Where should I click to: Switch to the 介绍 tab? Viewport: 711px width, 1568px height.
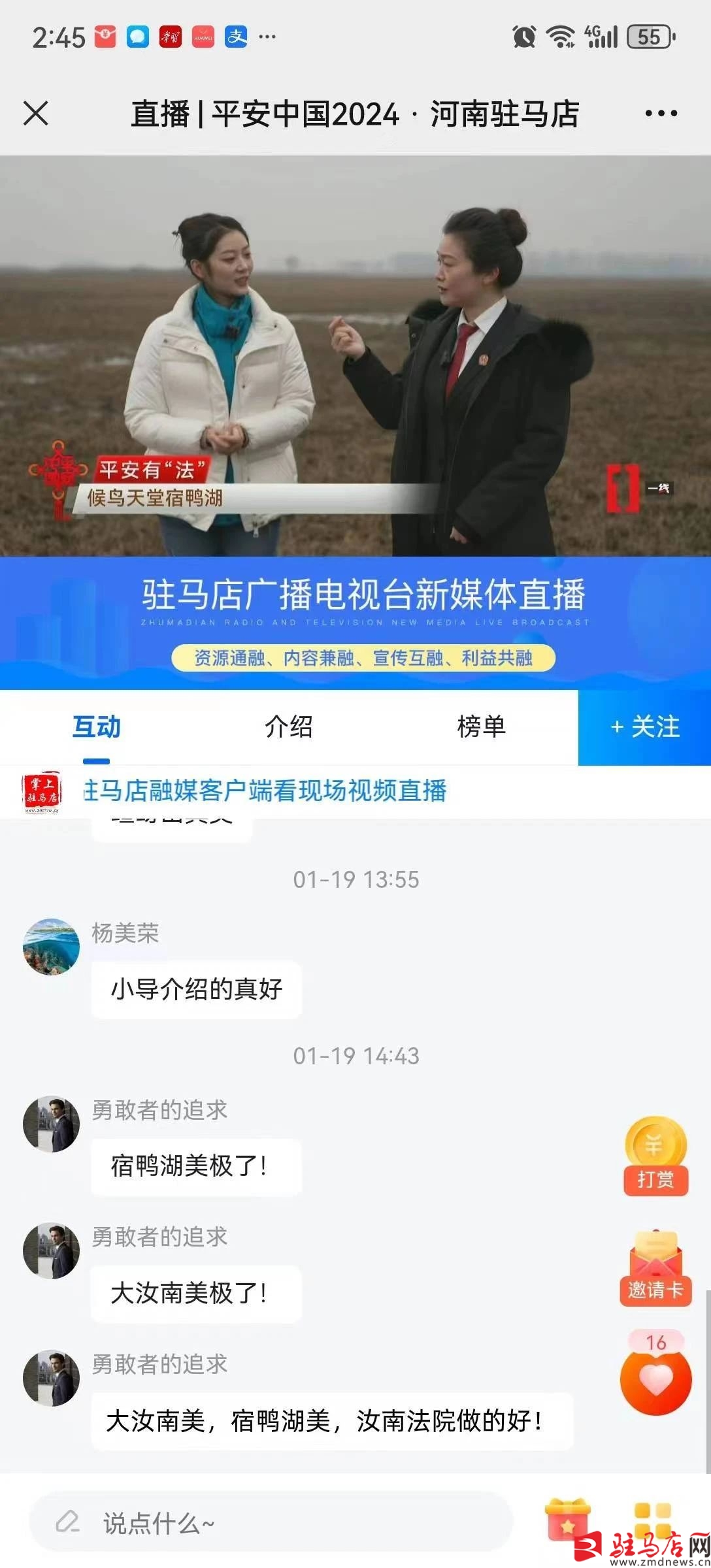pos(288,727)
